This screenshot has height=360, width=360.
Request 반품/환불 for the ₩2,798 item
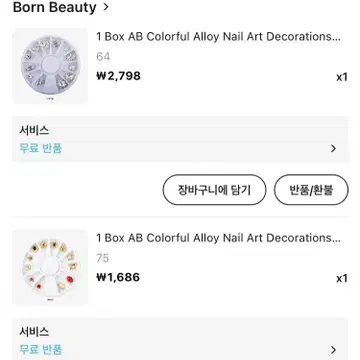click(x=311, y=190)
